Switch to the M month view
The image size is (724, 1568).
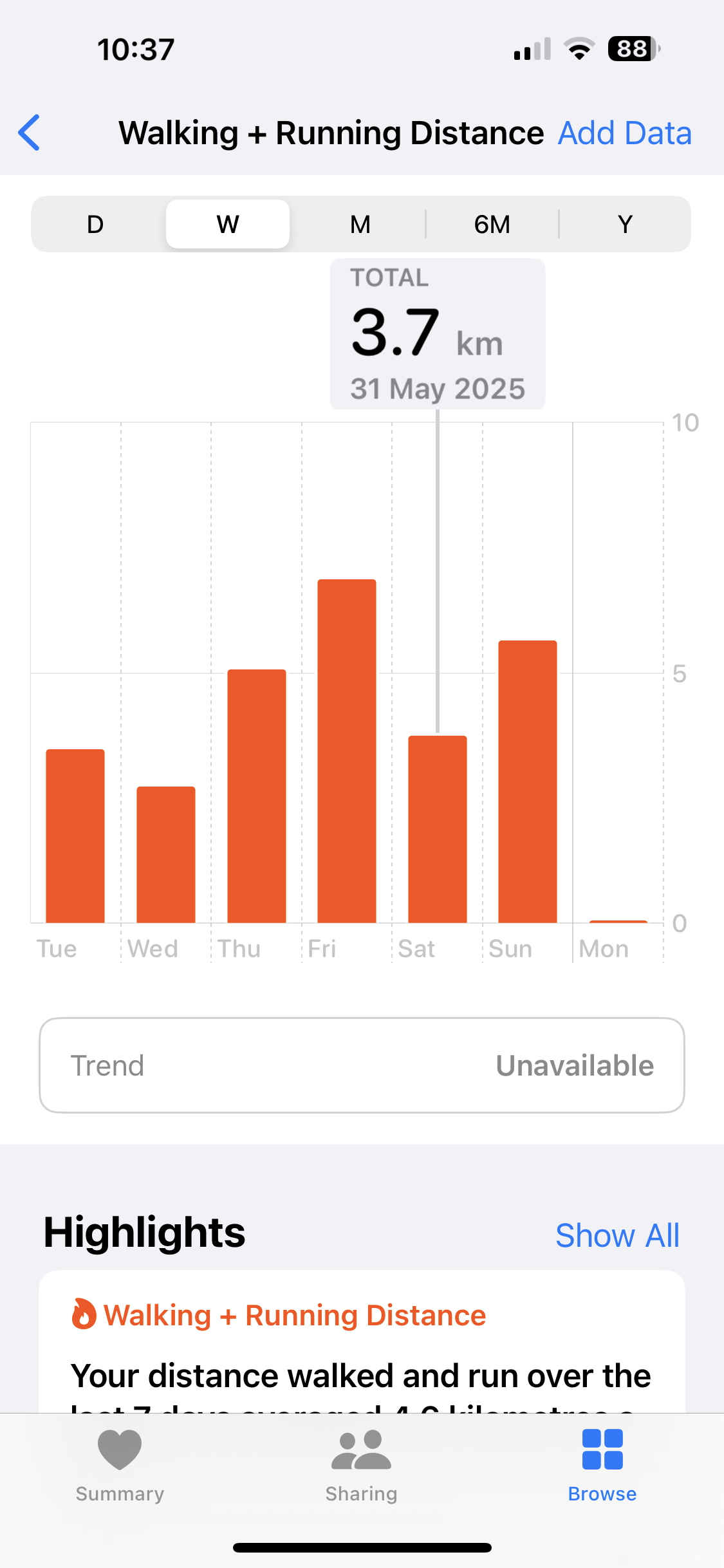[360, 224]
